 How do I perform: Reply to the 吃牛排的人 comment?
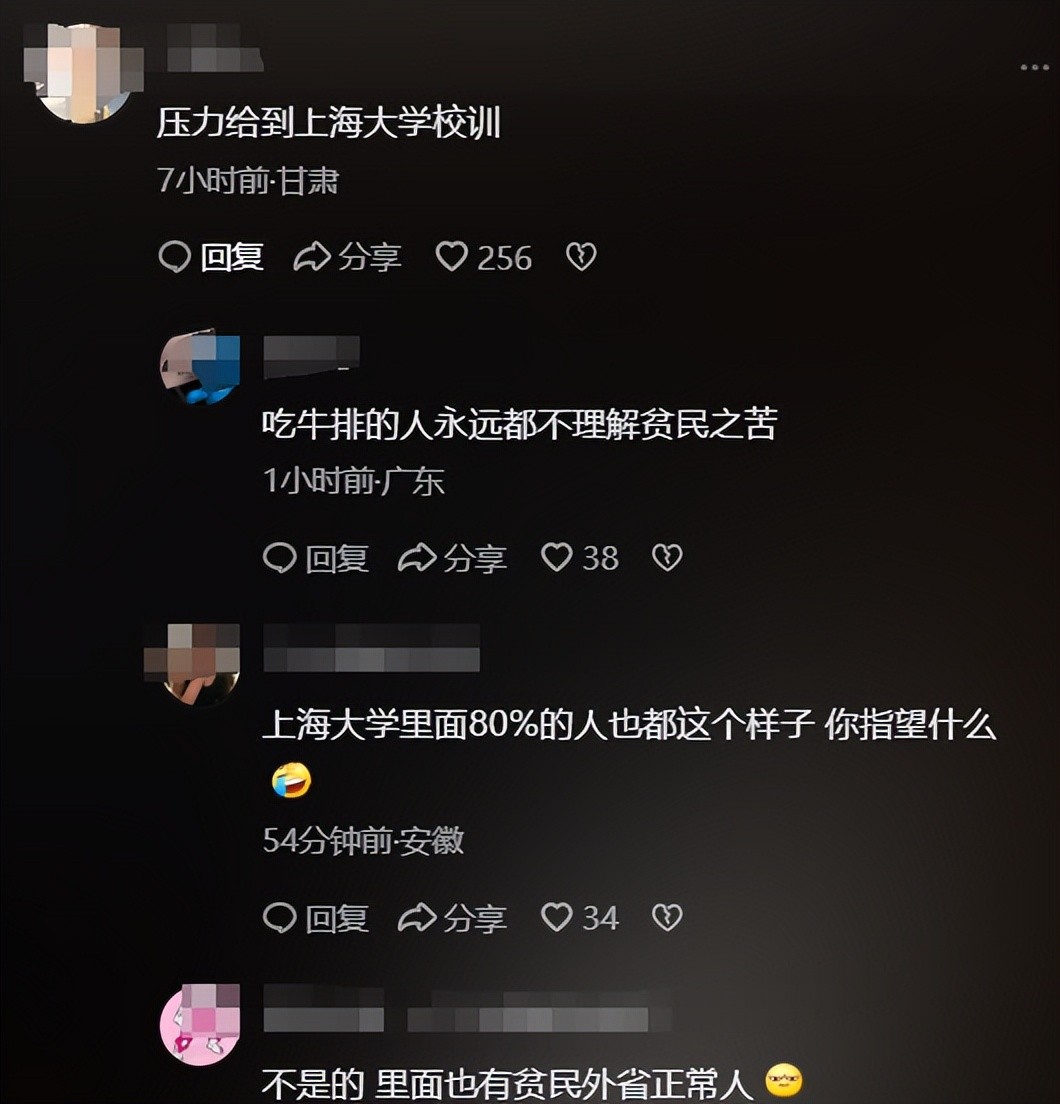tap(316, 558)
